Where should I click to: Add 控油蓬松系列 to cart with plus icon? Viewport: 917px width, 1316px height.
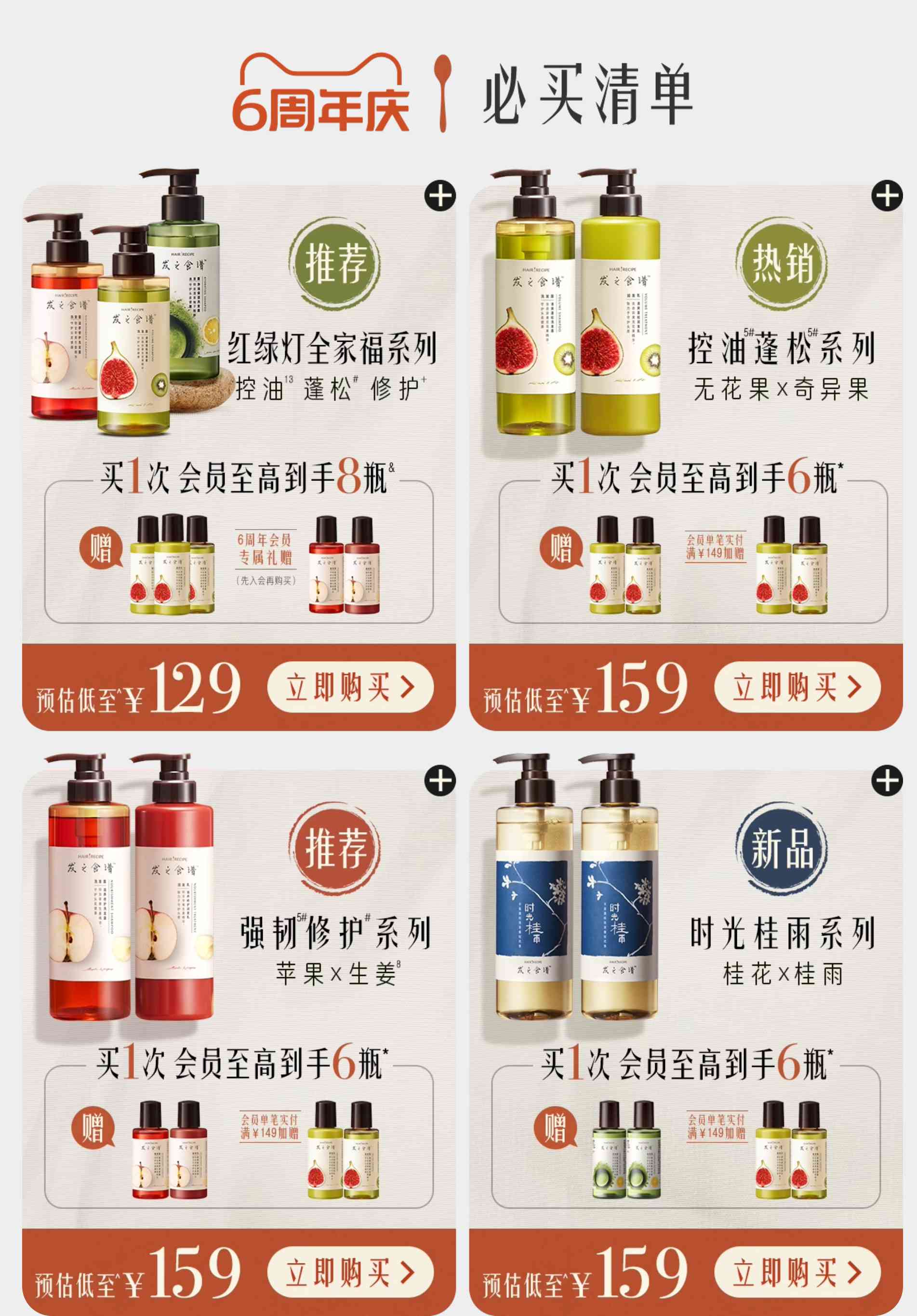887,196
